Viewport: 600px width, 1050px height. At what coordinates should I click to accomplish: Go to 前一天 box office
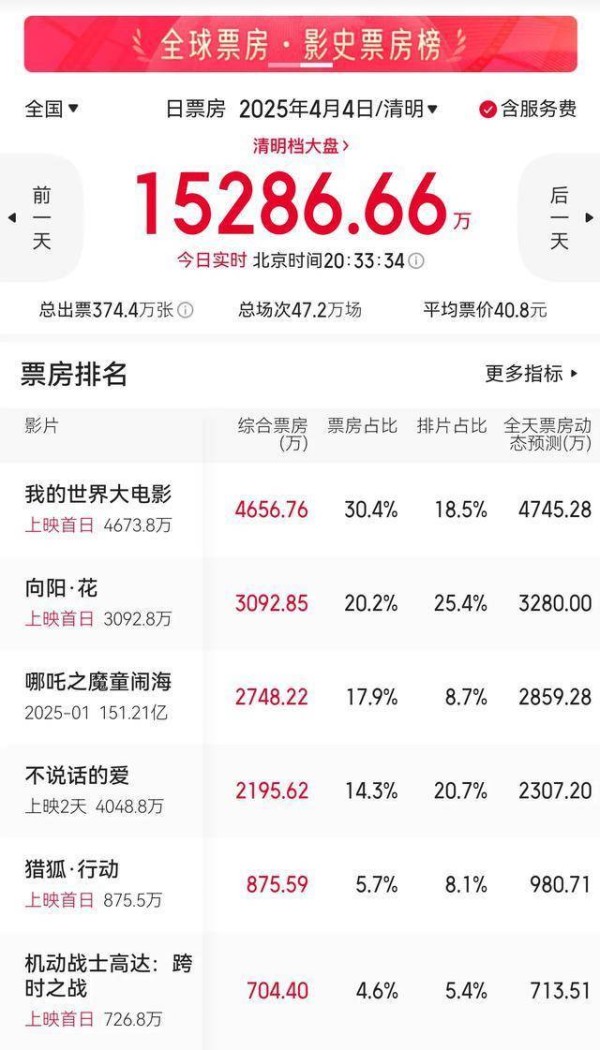coord(40,218)
